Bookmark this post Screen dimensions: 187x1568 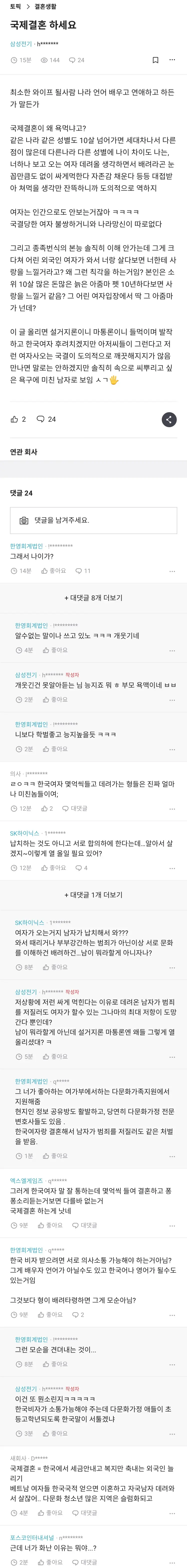155,60
